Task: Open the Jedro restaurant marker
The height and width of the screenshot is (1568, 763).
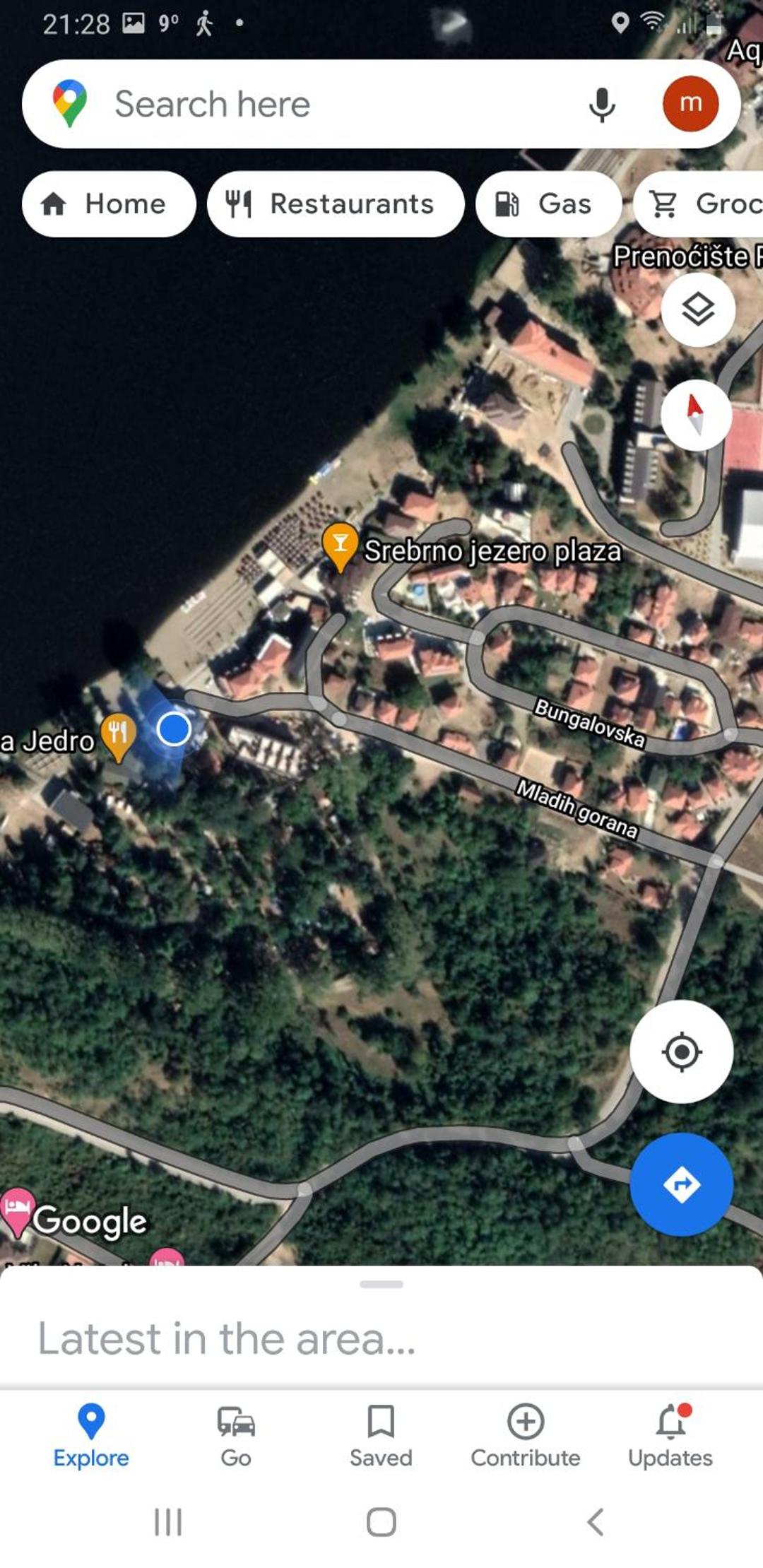Action: (x=119, y=738)
